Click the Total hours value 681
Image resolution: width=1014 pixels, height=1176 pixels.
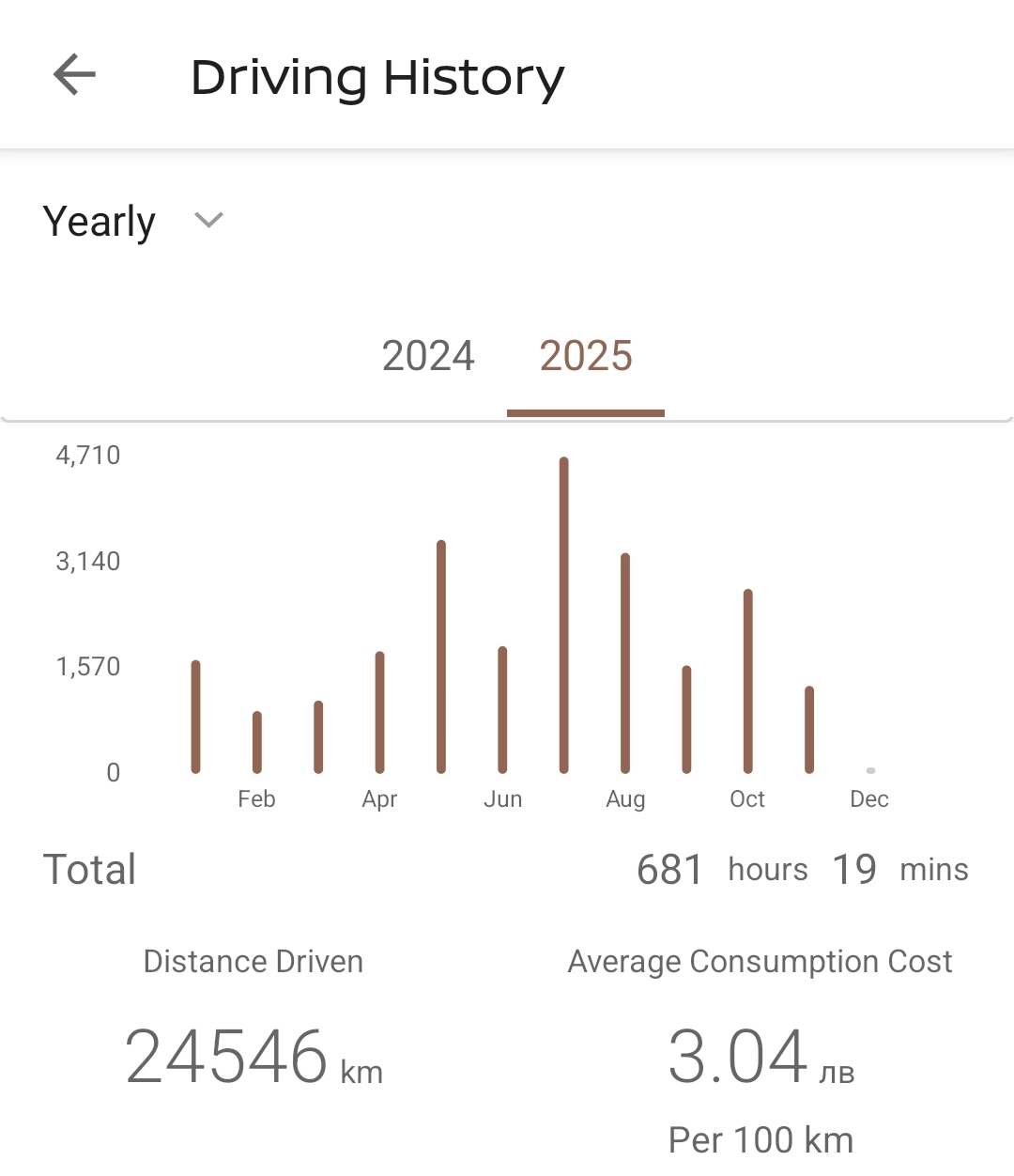pyautogui.click(x=670, y=869)
